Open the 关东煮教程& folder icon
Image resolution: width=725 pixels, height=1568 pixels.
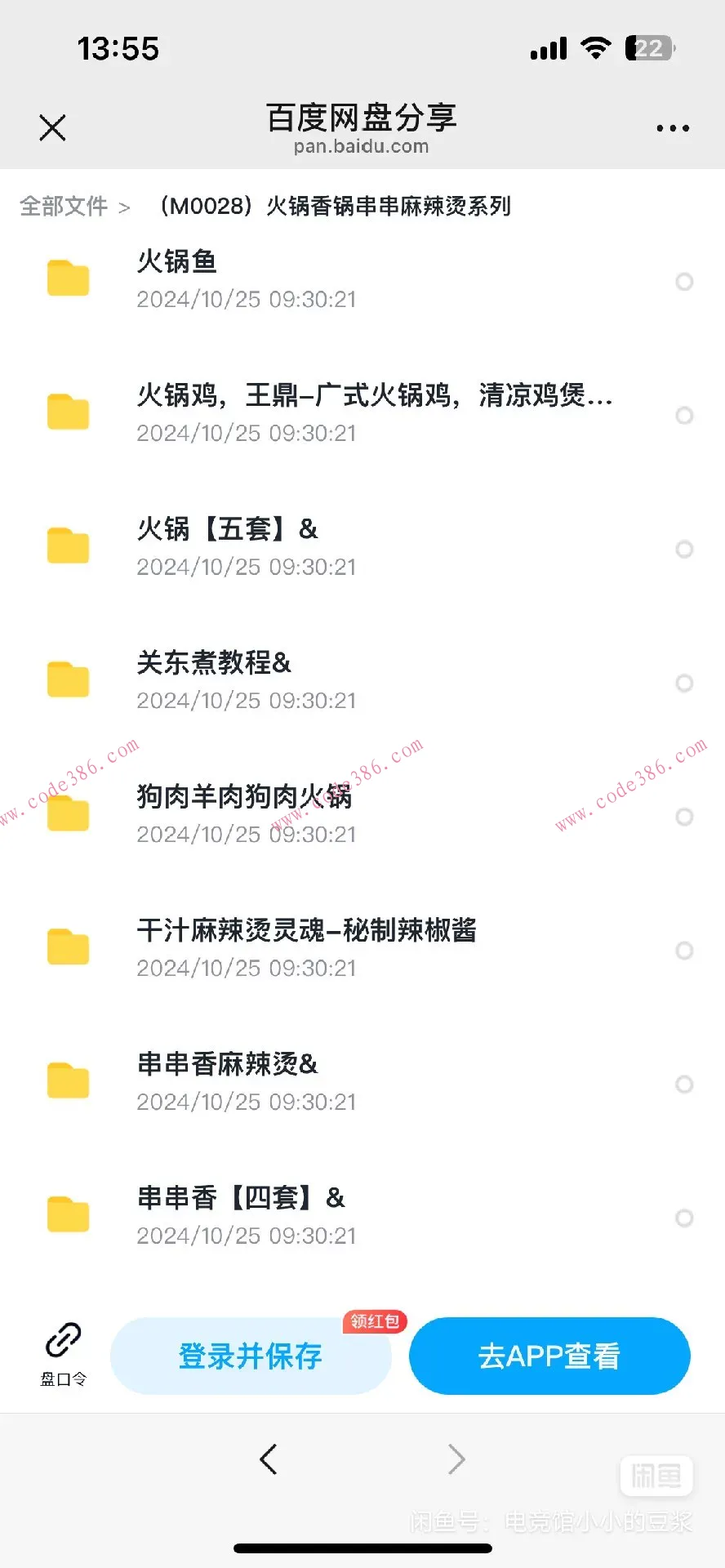[x=69, y=678]
